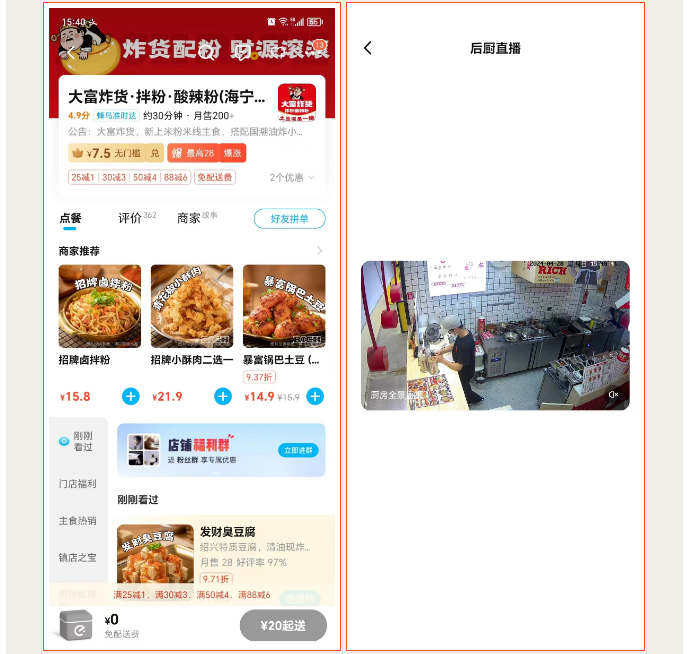The height and width of the screenshot is (654, 690).
Task: Select the 点餐 tab
Action: pyautogui.click(x=70, y=218)
